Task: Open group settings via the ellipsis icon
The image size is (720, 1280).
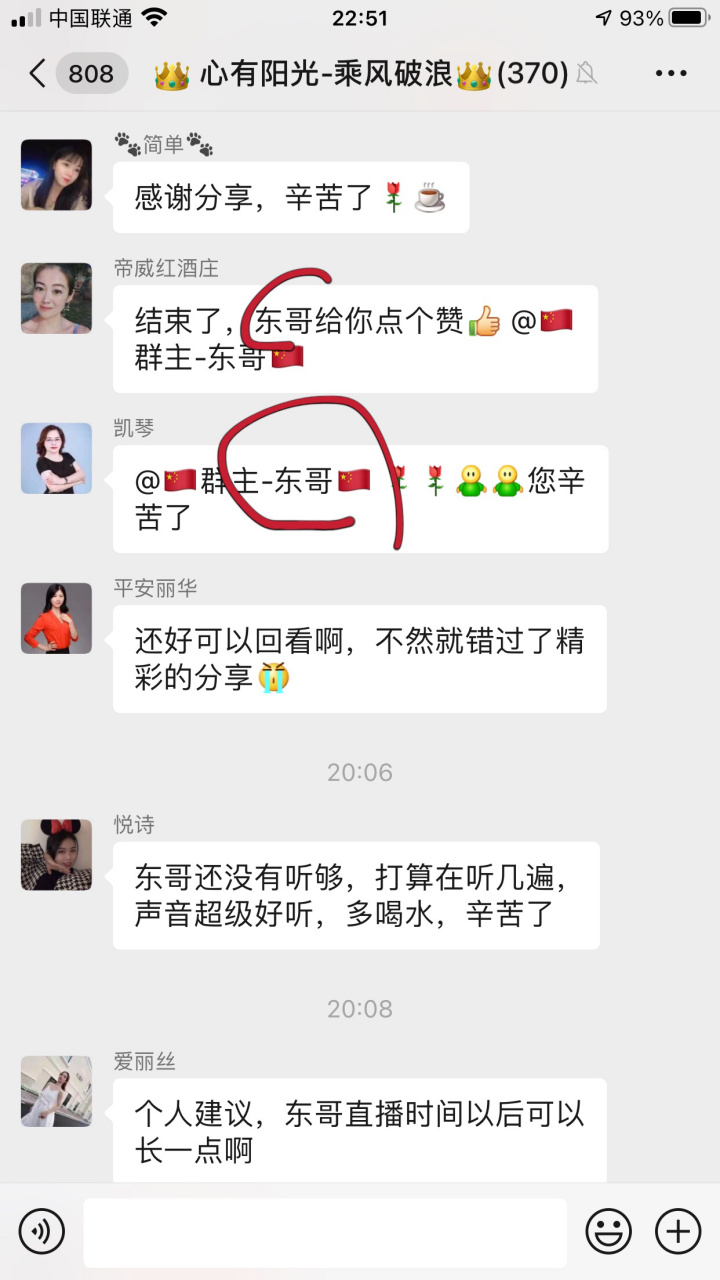Action: coord(671,73)
